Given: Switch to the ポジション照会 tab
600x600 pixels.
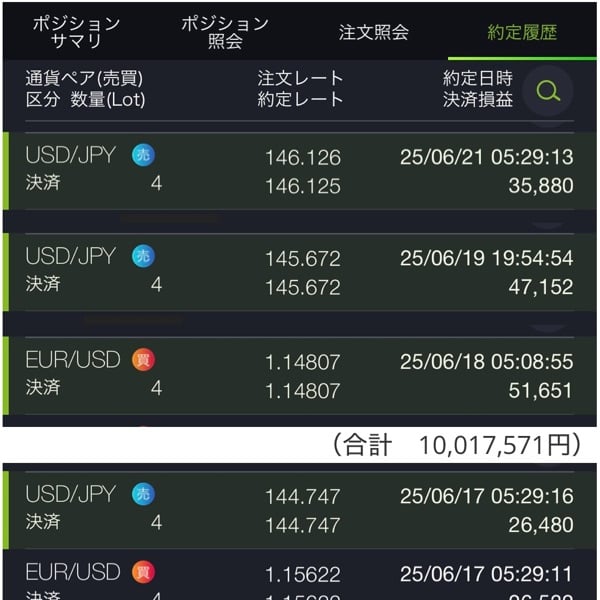Looking at the screenshot, I should click(225, 32).
